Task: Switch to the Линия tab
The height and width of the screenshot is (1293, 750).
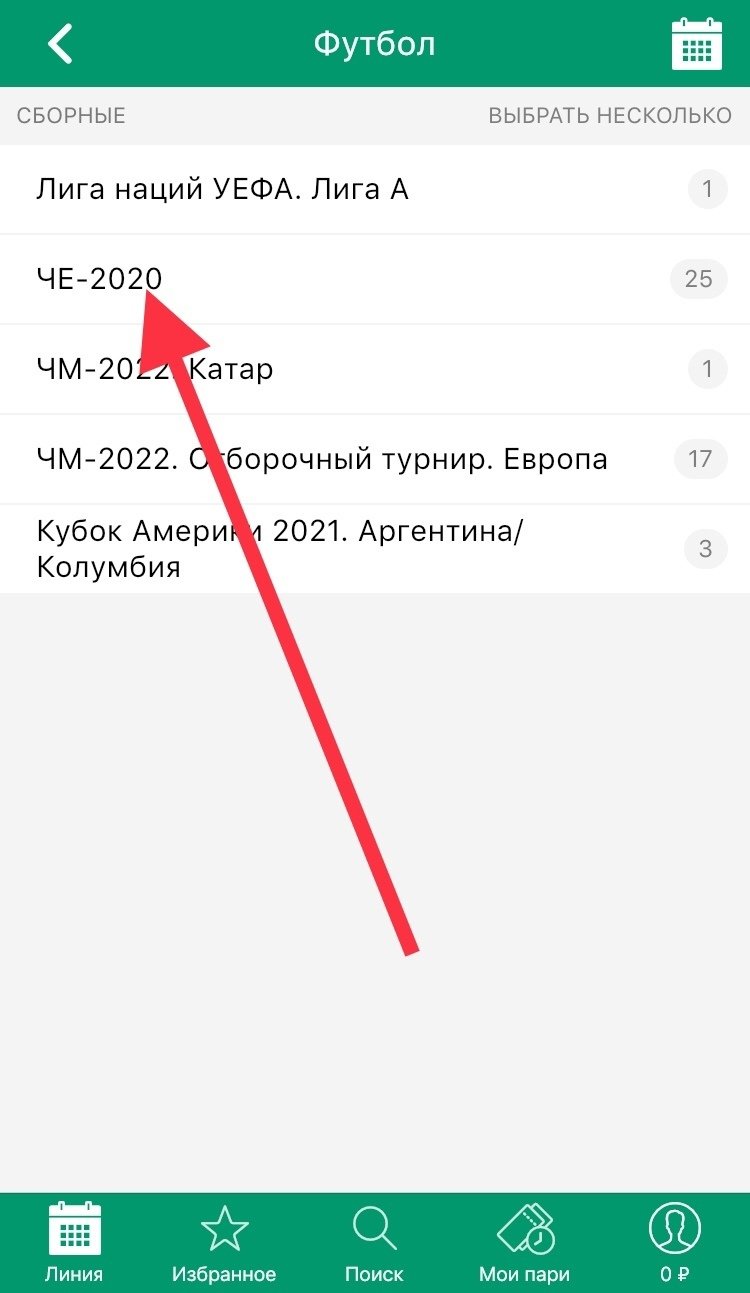Action: 74,1243
